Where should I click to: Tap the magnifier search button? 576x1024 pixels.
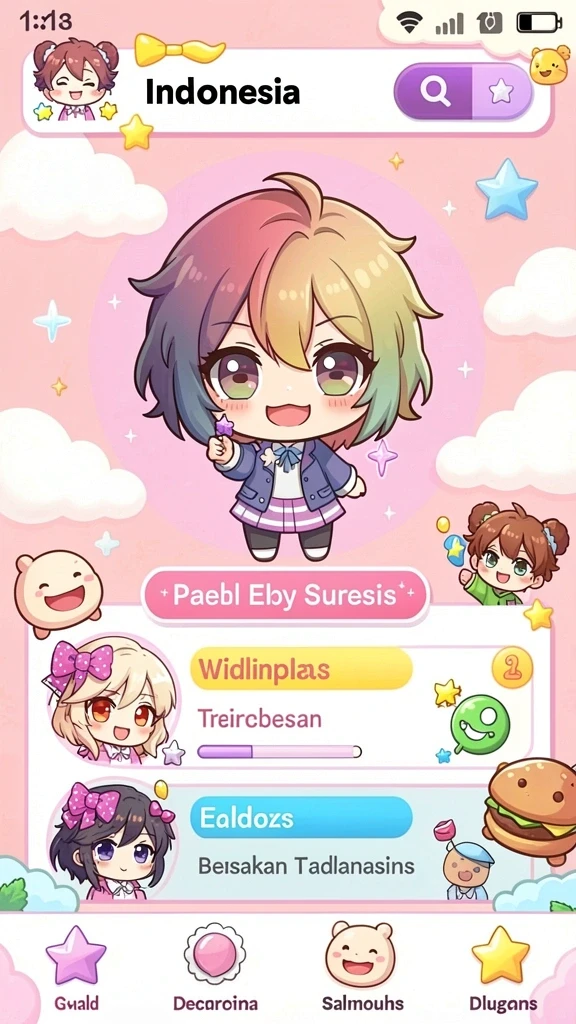point(434,91)
